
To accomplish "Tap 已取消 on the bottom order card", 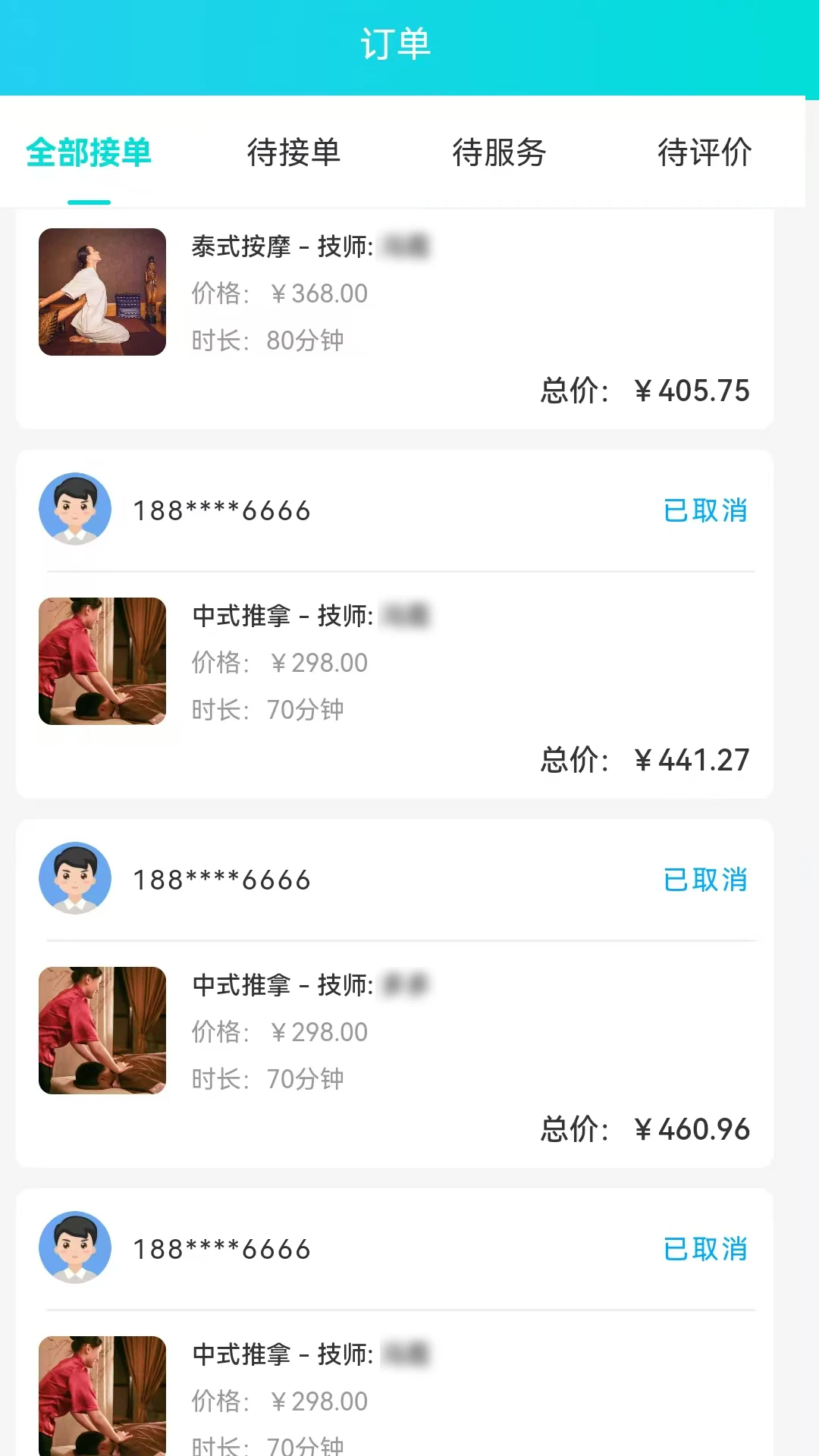I will (x=704, y=1249).
